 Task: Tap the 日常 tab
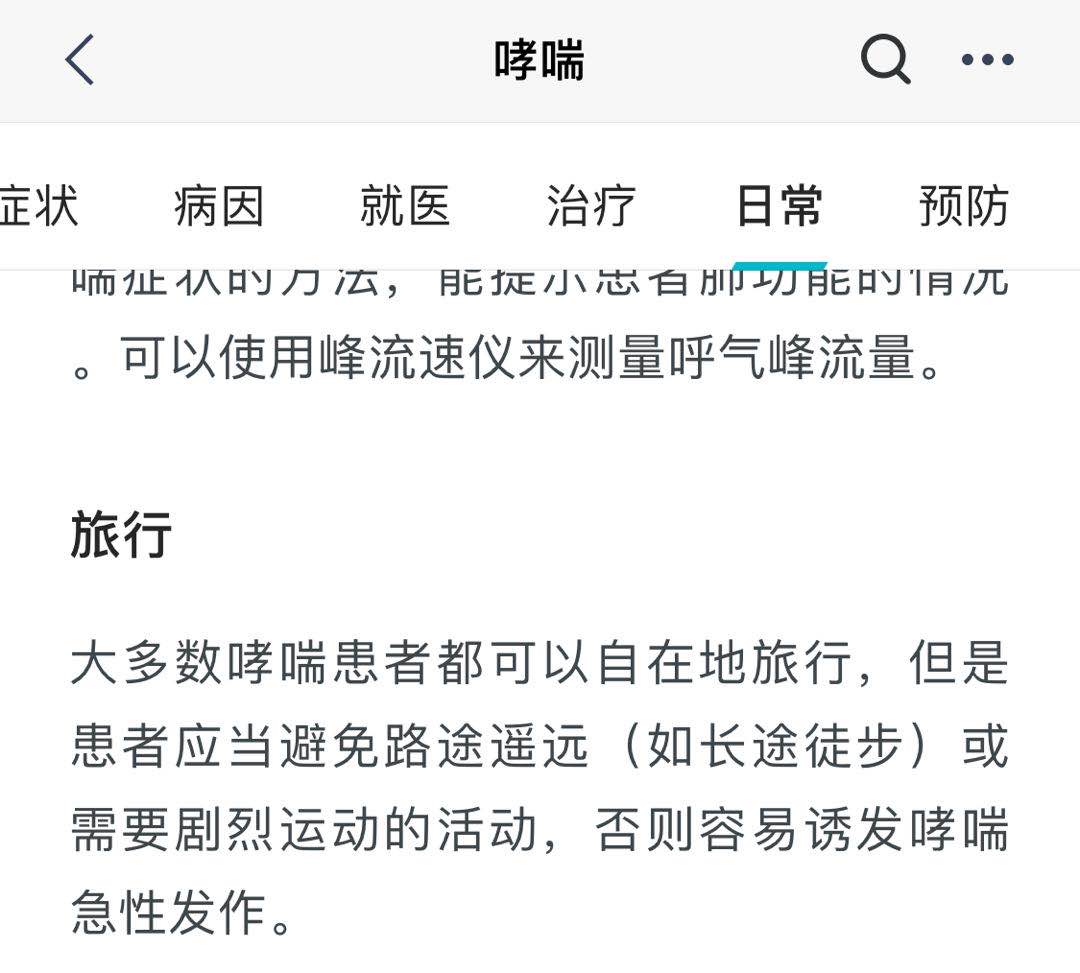point(779,205)
